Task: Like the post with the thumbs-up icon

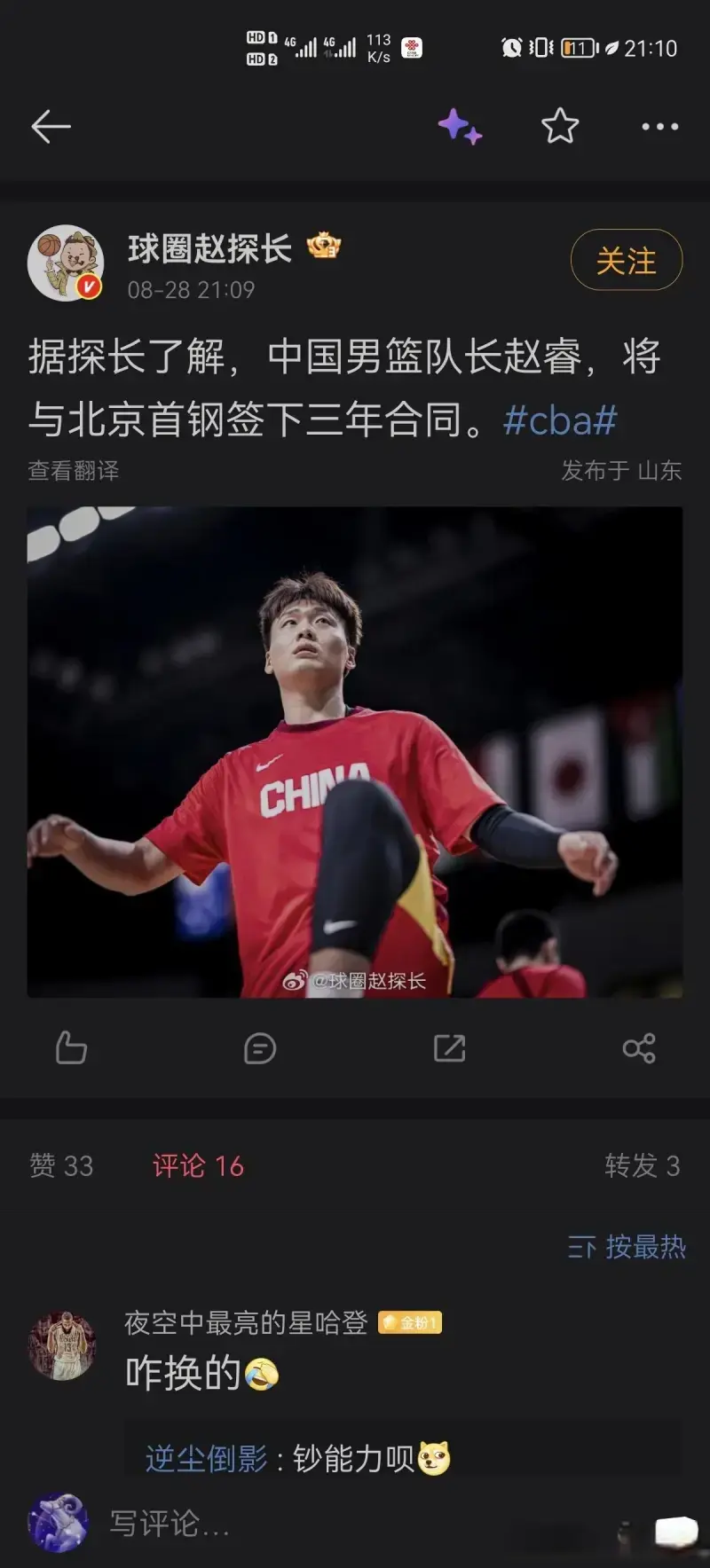Action: click(71, 1048)
